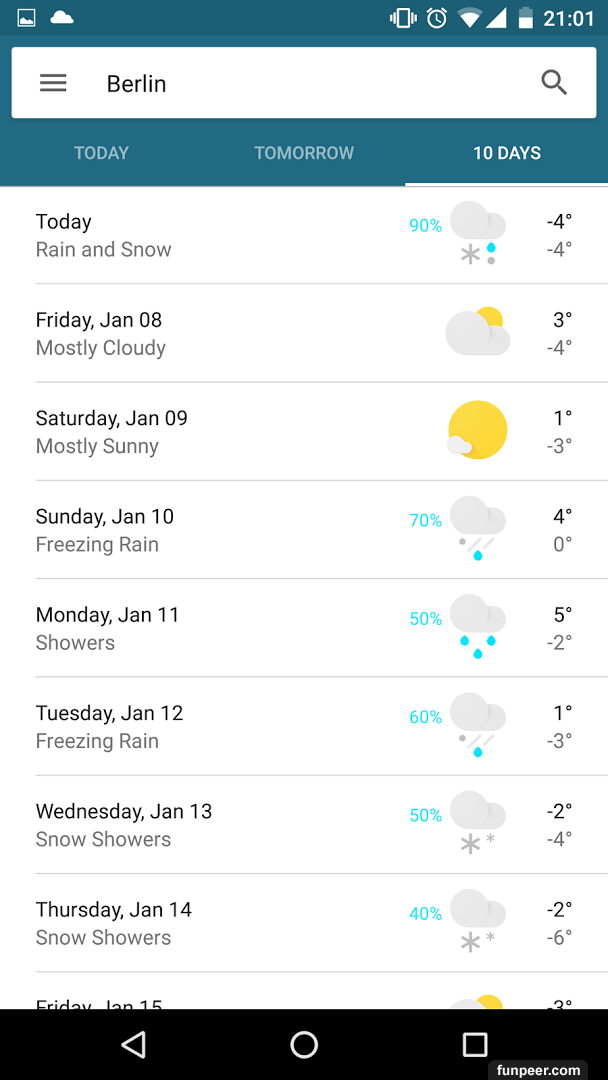The width and height of the screenshot is (608, 1080).
Task: Return to the home screen
Action: pyautogui.click(x=304, y=1045)
